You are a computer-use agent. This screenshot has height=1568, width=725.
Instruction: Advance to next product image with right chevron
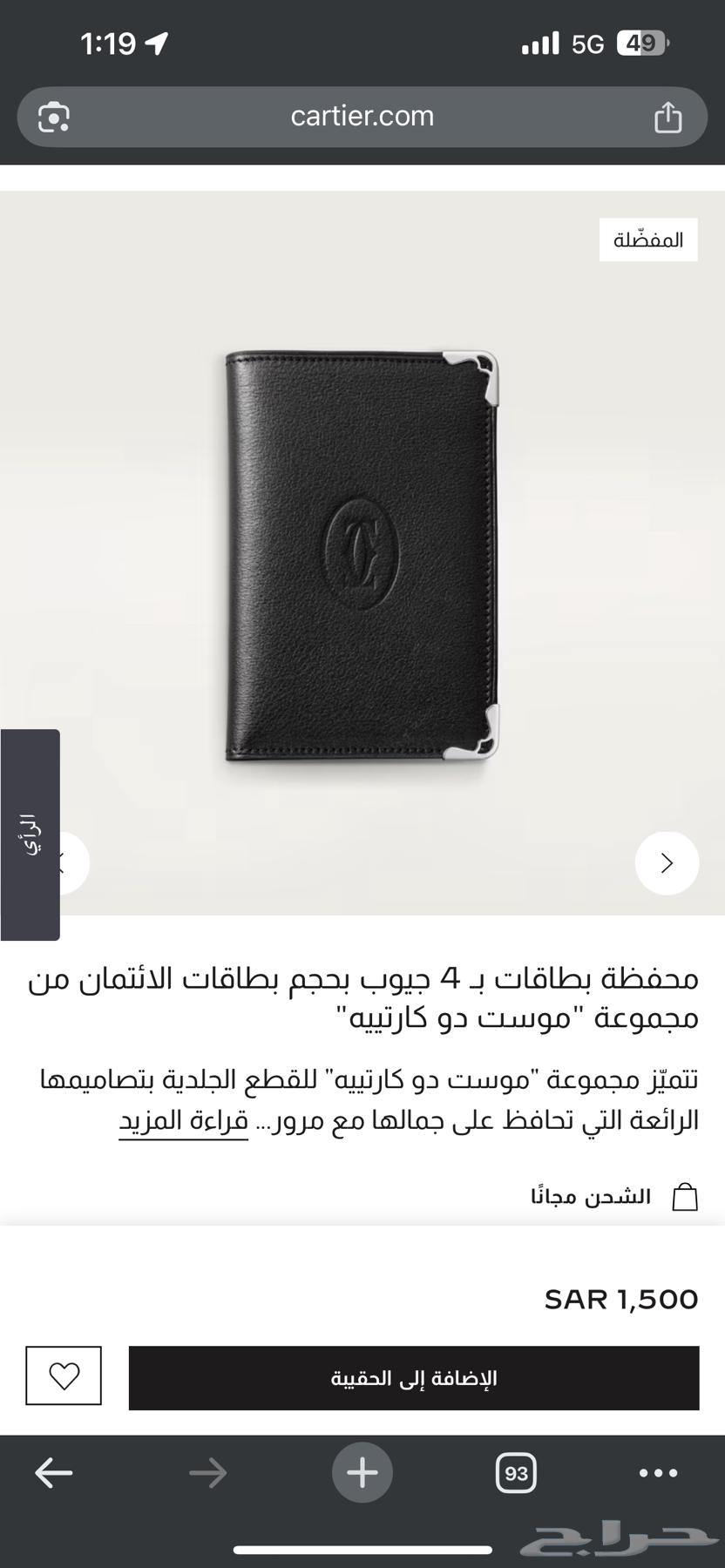(x=667, y=862)
